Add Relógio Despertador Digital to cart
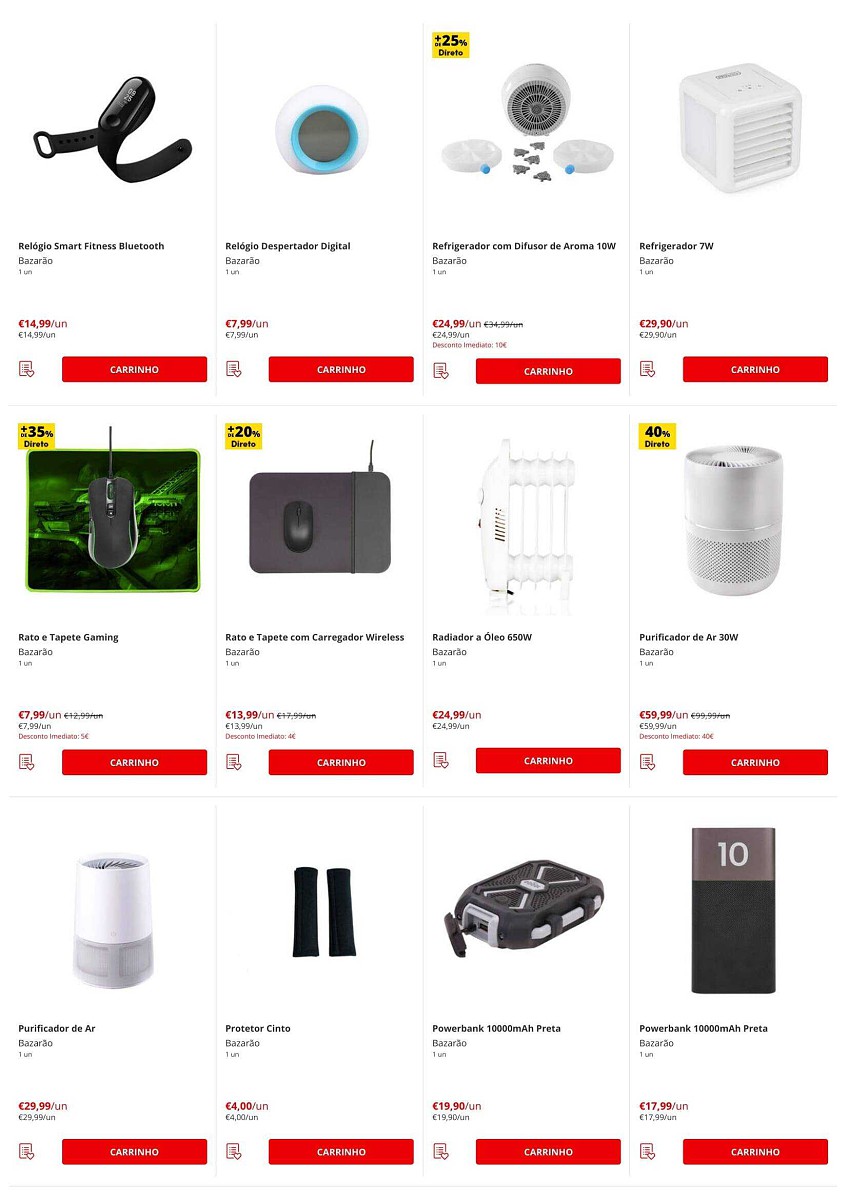 coord(341,369)
